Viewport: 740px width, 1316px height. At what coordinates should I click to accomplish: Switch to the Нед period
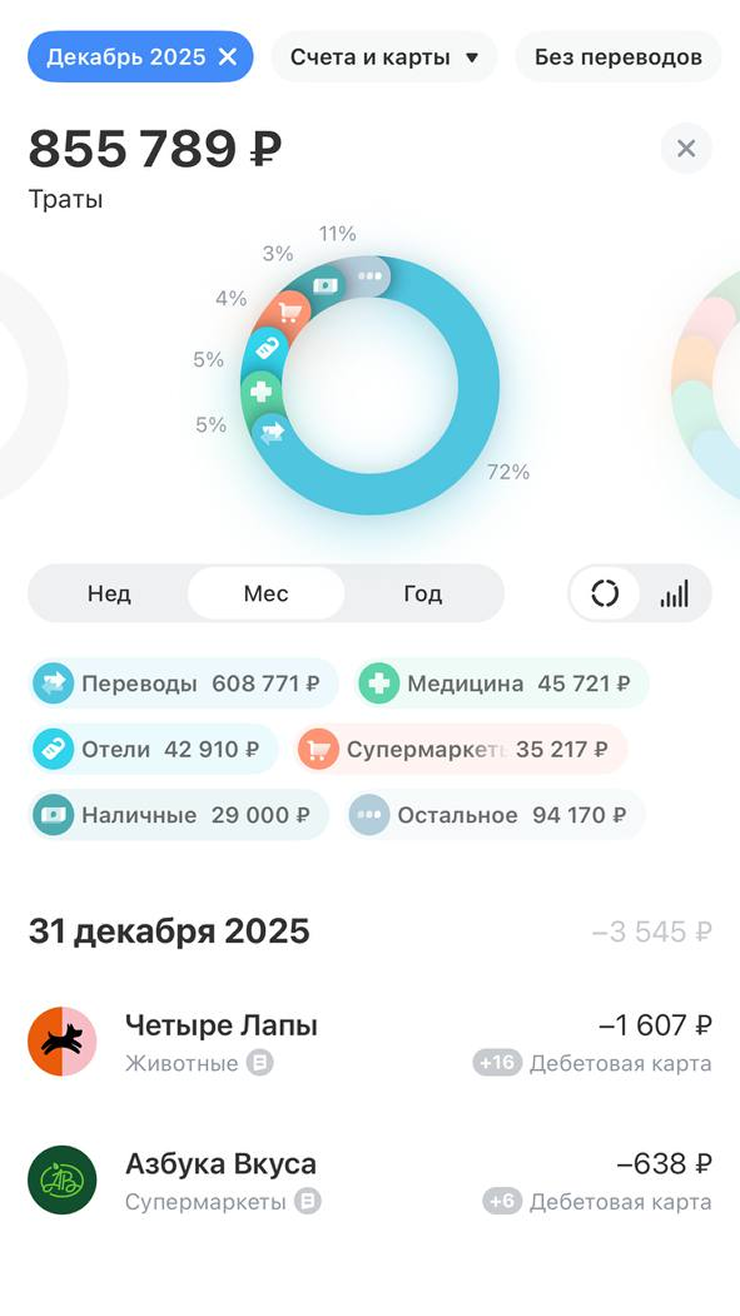tap(108, 594)
